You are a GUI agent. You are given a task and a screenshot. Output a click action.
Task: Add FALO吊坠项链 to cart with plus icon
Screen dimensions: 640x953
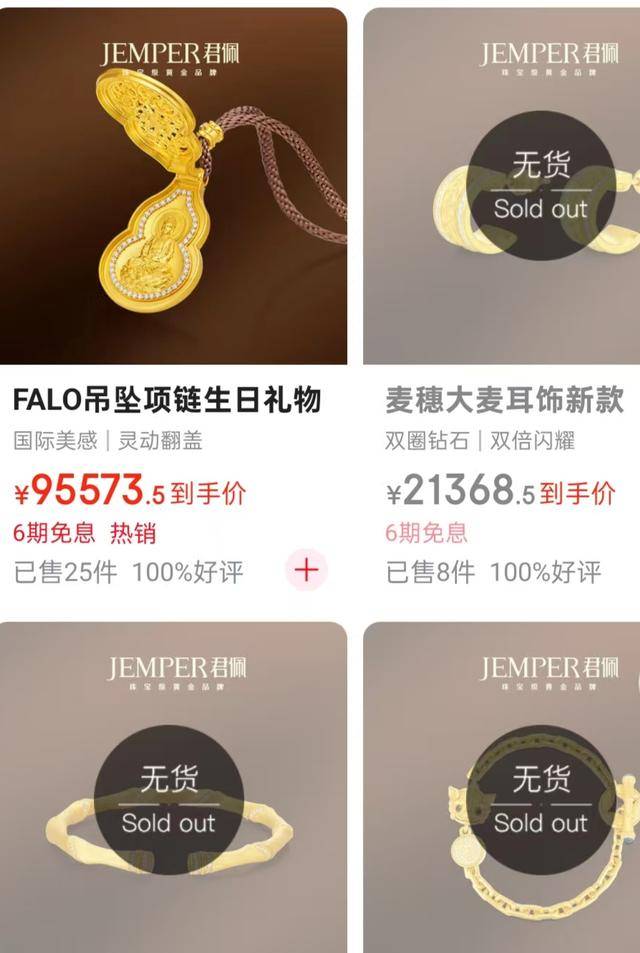click(x=307, y=571)
